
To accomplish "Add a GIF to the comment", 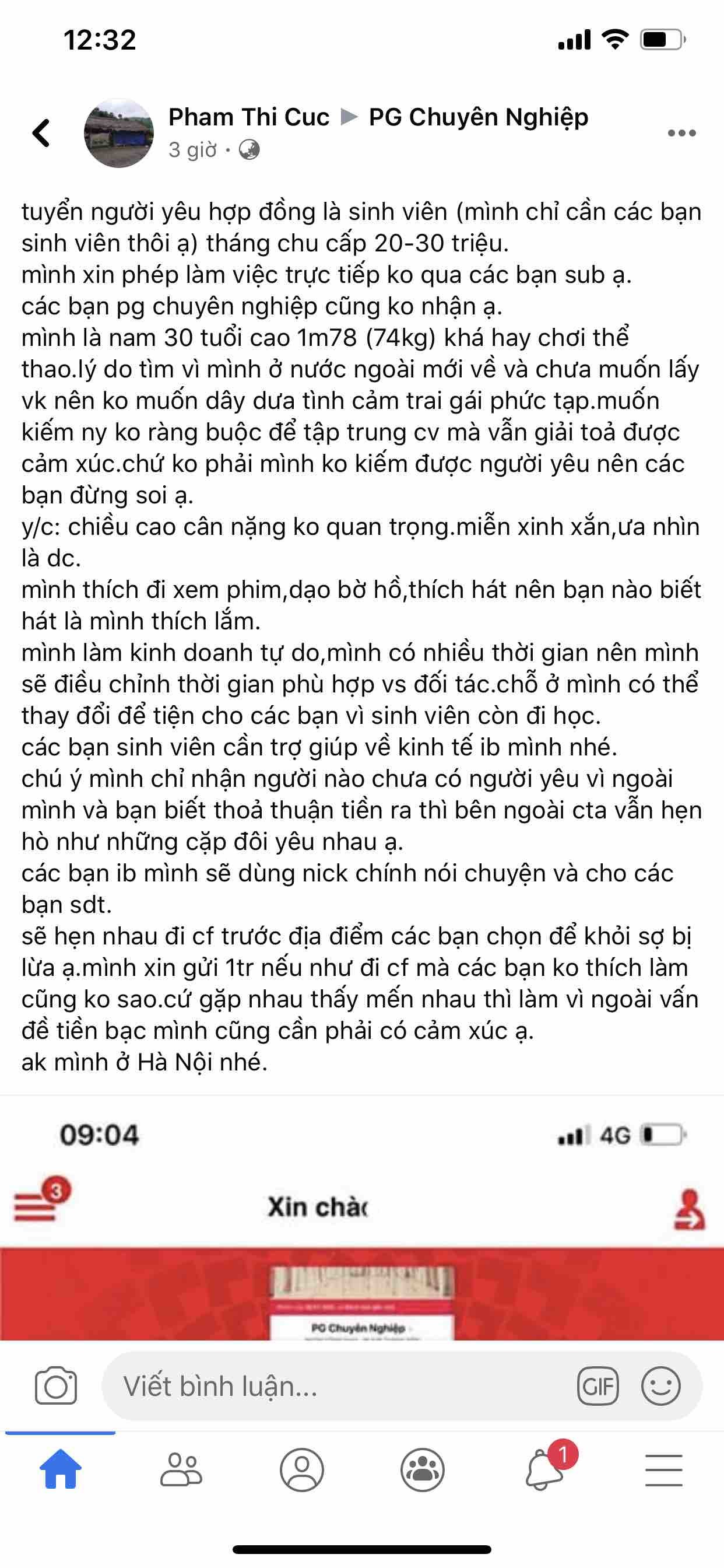I will [598, 1386].
